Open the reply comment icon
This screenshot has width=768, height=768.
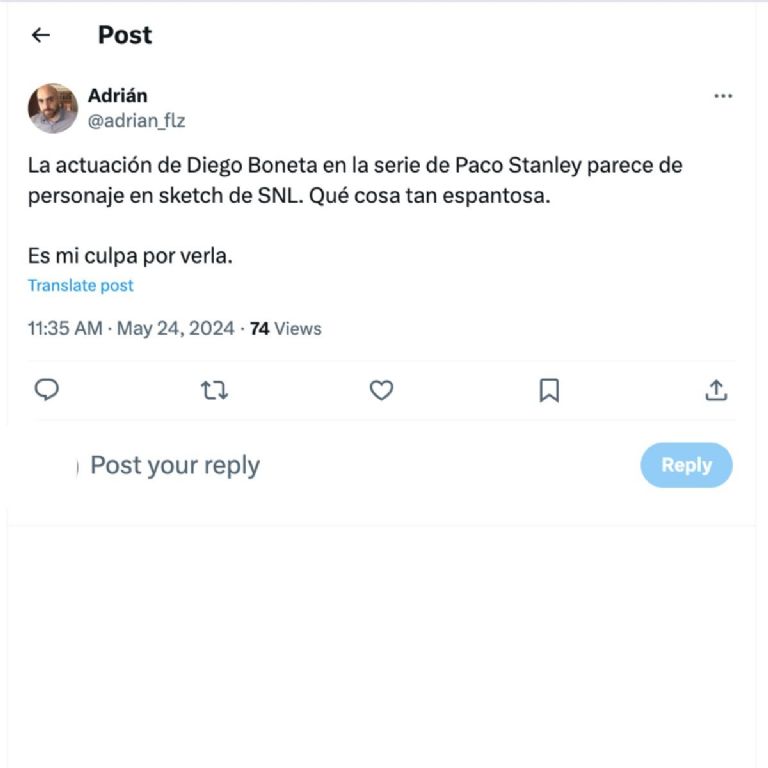pyautogui.click(x=47, y=390)
